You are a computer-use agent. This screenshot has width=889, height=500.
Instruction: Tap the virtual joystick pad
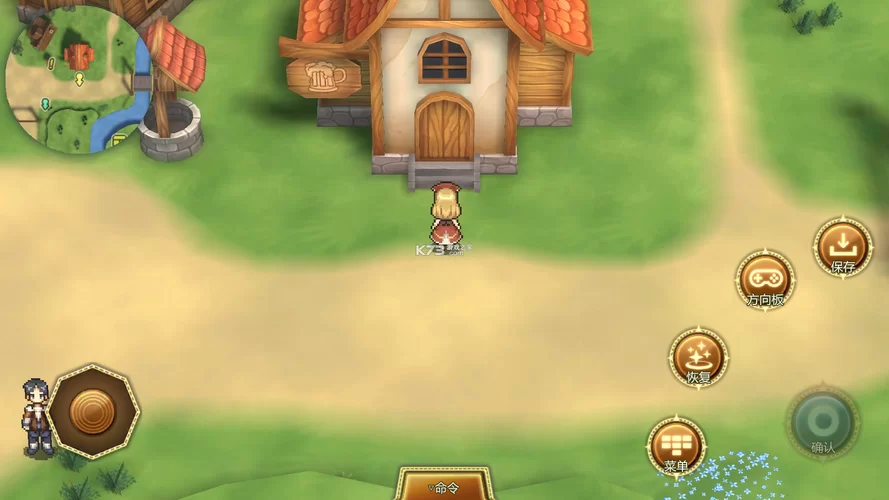(93, 411)
